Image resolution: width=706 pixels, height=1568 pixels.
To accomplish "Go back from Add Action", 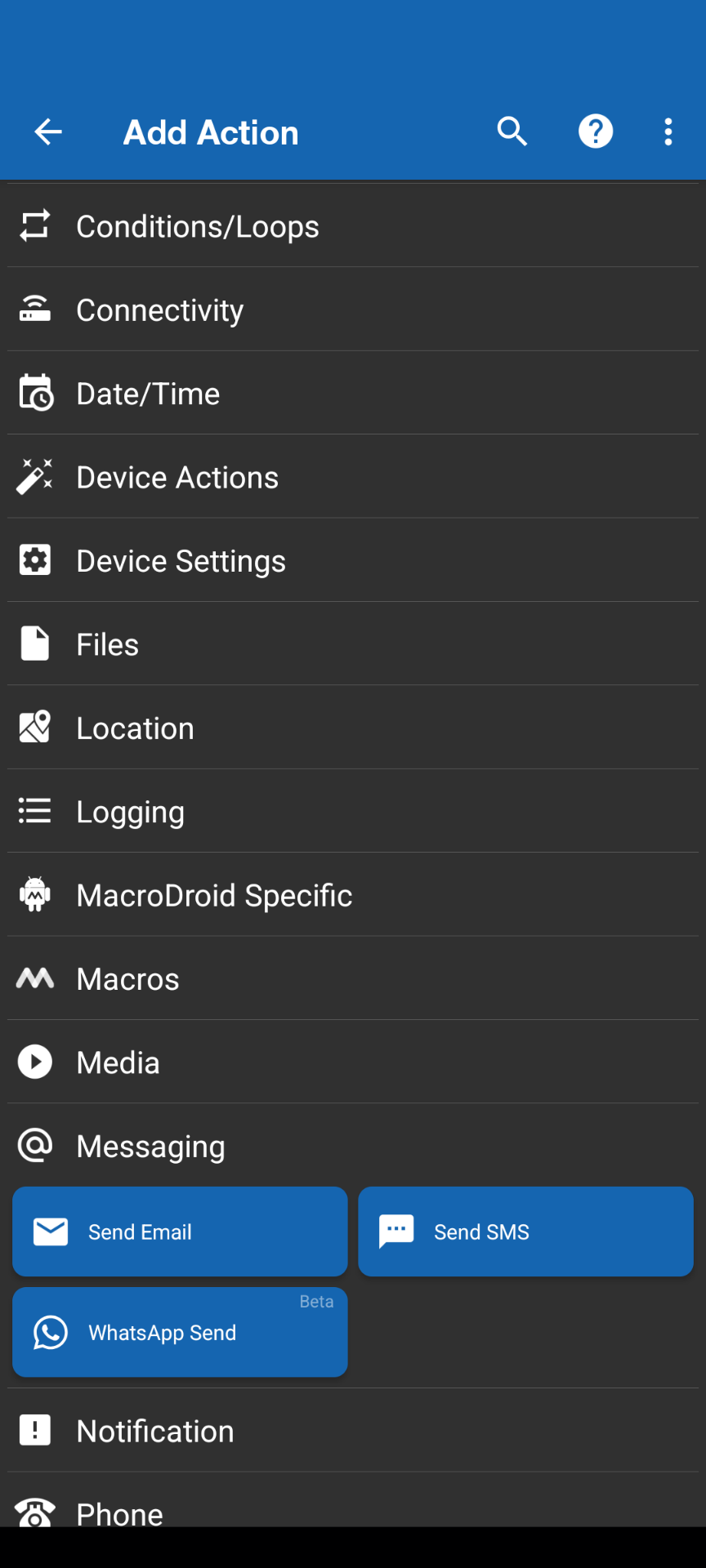I will point(48,131).
